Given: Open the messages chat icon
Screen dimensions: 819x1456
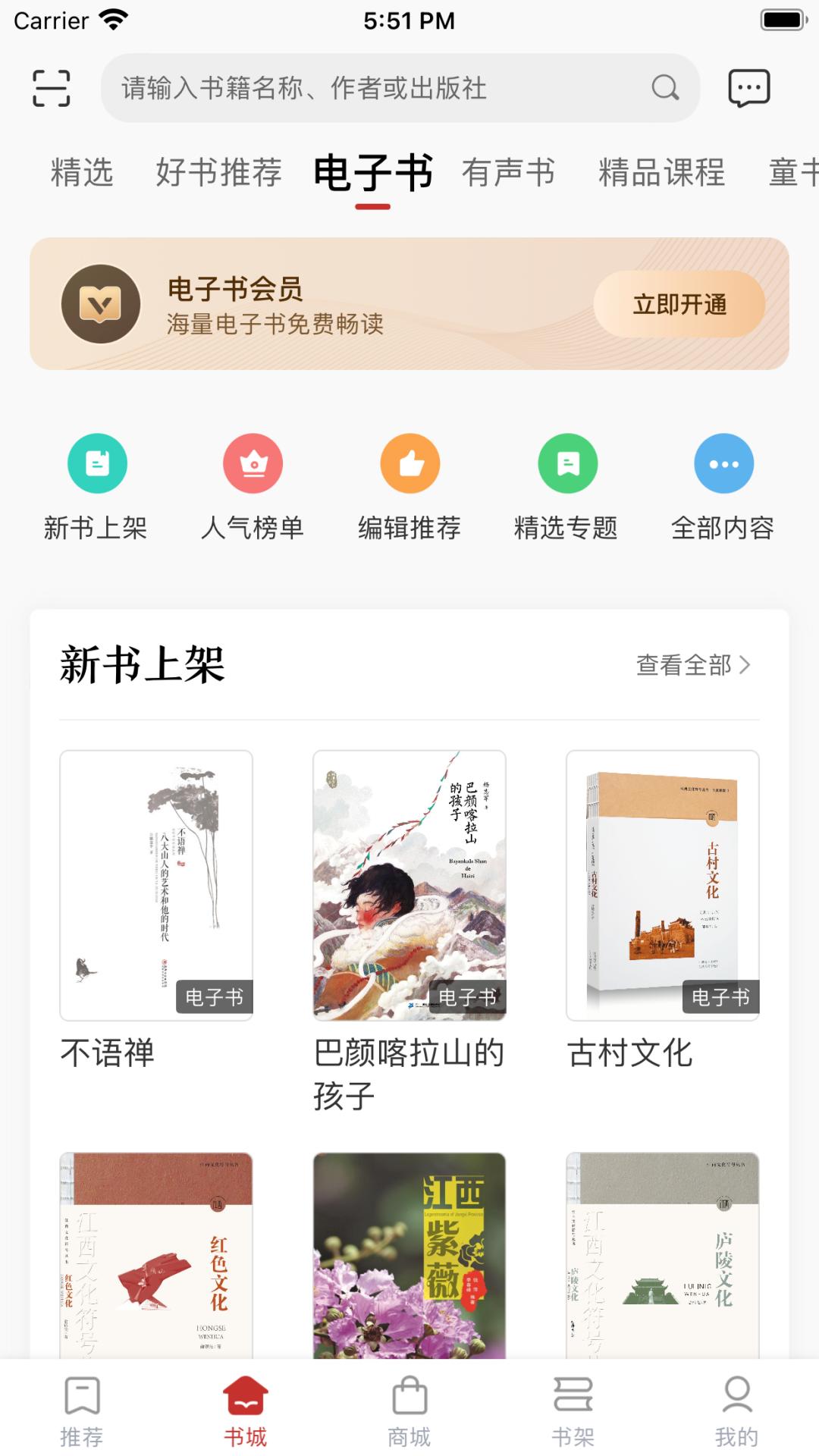Looking at the screenshot, I should tap(750, 86).
